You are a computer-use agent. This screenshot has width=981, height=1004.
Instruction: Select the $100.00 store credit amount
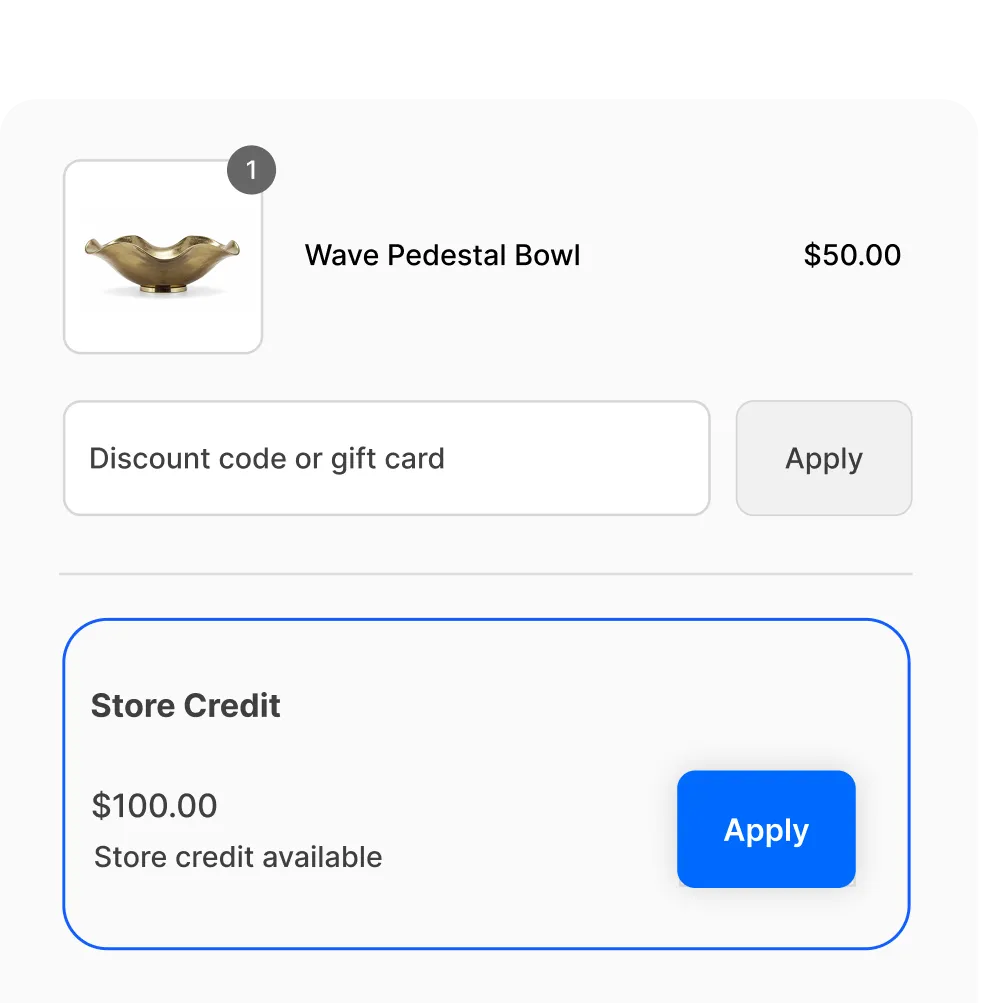[x=155, y=805]
